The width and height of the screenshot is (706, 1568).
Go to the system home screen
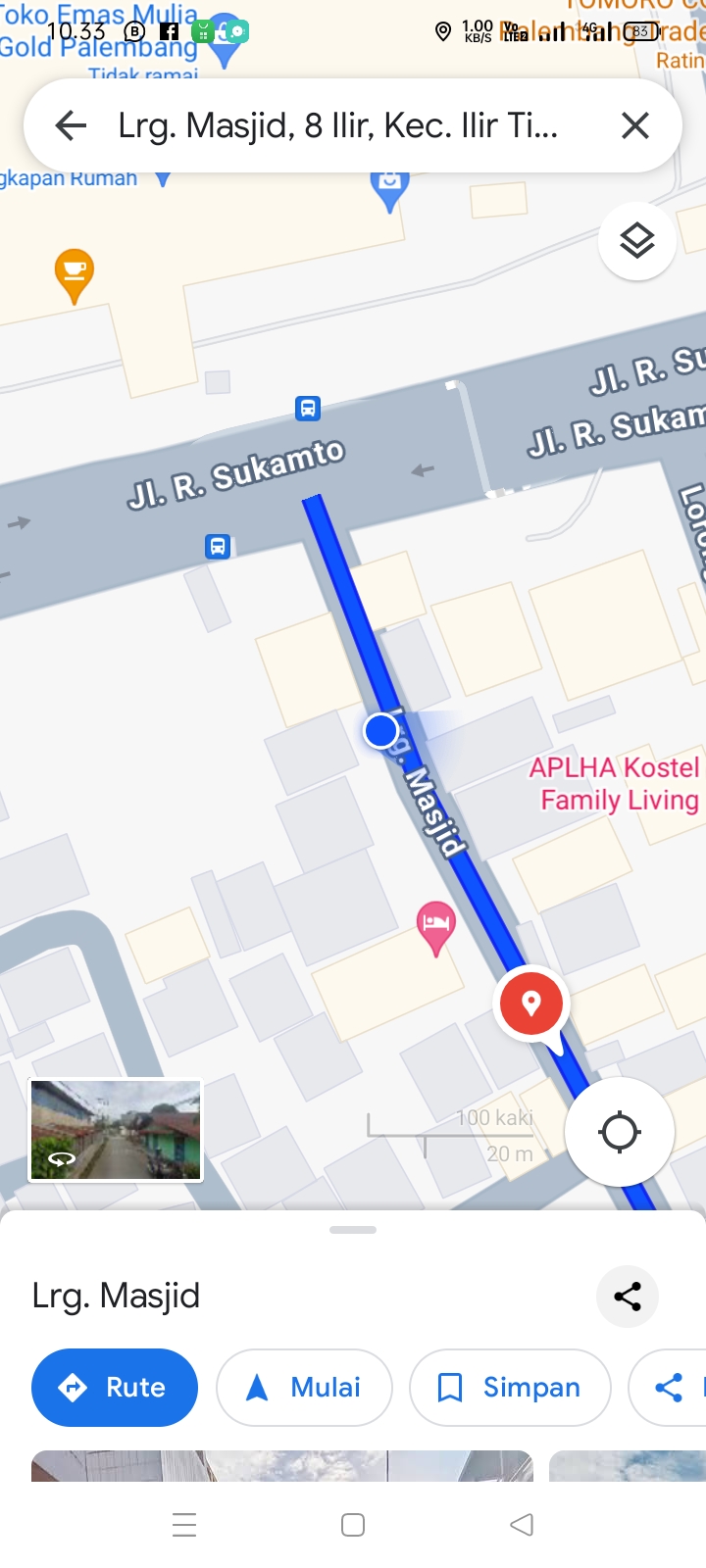pyautogui.click(x=353, y=1525)
